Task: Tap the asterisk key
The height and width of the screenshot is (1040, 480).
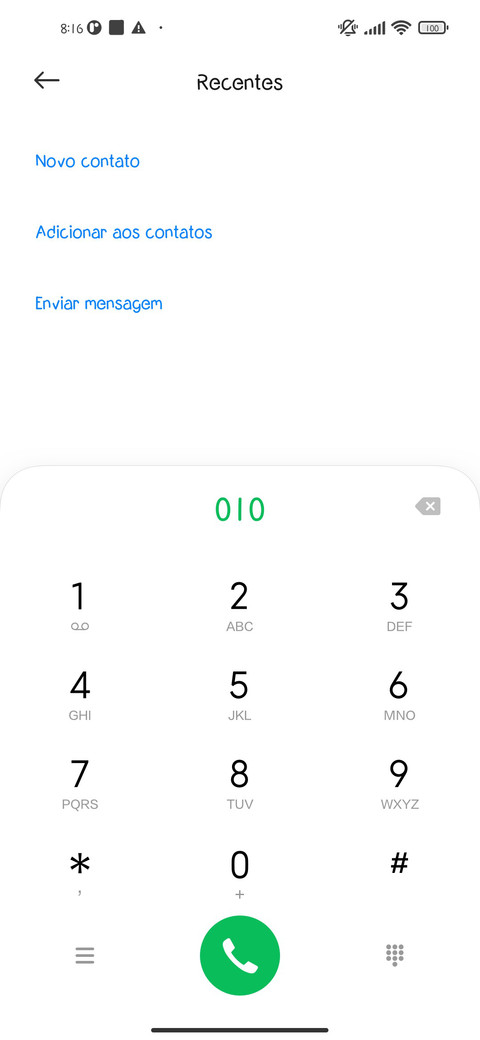Action: (80, 873)
